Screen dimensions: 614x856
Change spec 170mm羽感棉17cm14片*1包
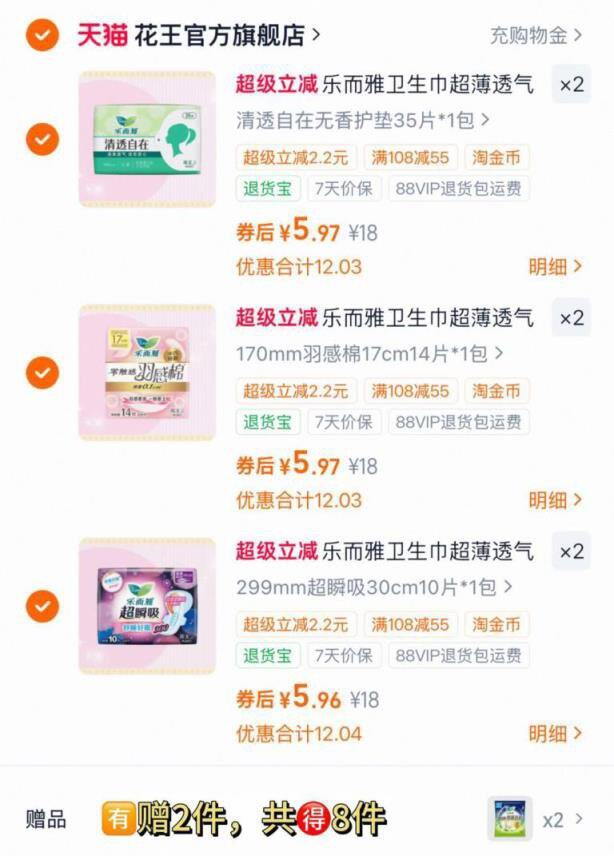369,354
